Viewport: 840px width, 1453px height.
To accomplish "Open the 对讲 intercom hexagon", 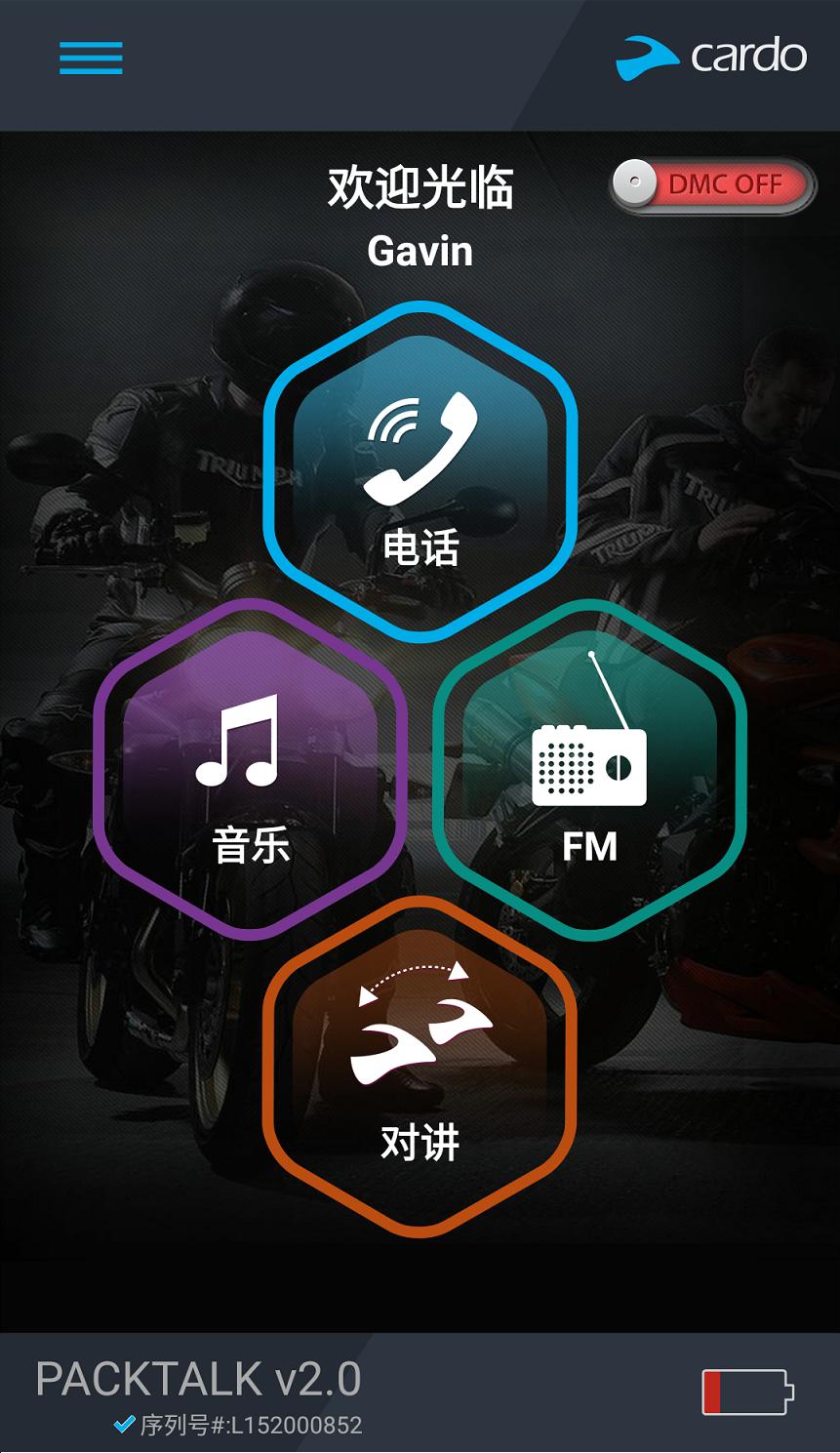I will tap(420, 1068).
